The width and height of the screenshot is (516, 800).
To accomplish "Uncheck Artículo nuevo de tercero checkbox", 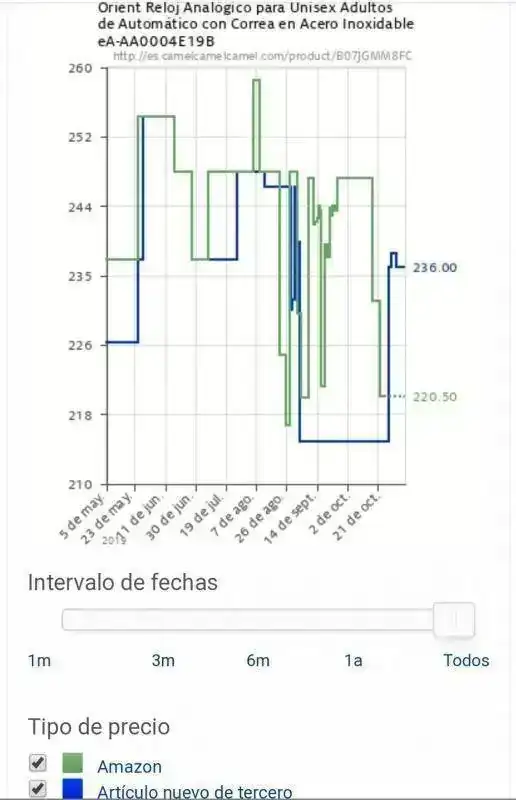I will click(38, 789).
